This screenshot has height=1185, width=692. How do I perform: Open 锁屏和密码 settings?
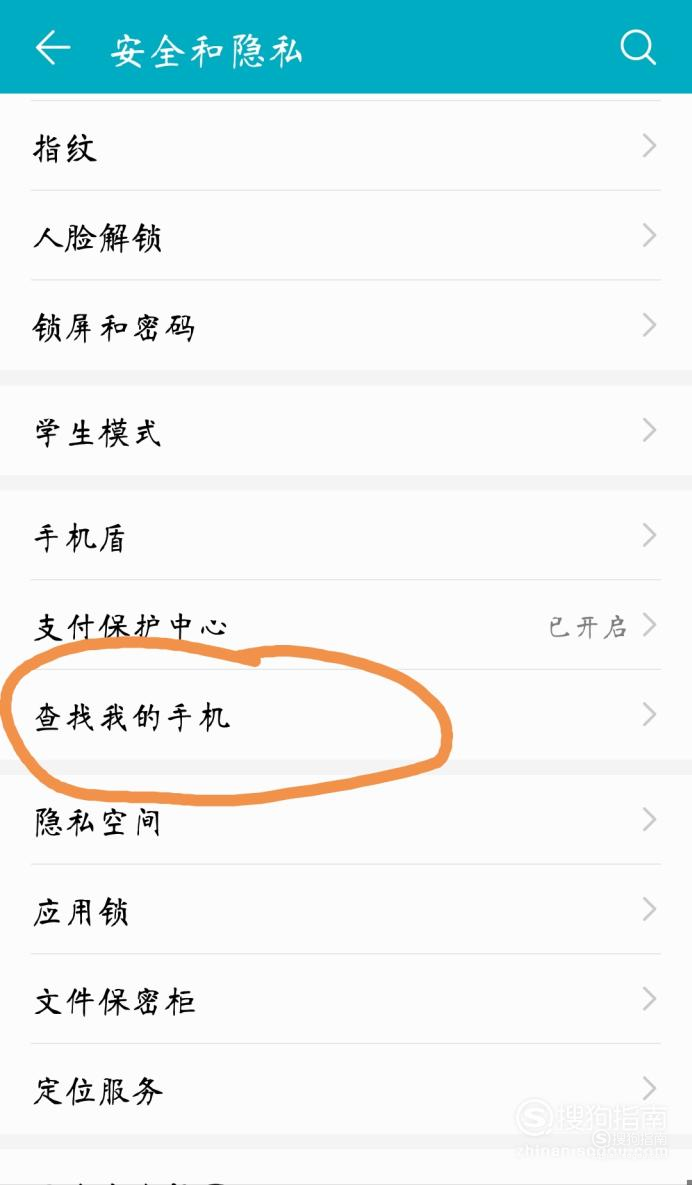pos(346,326)
